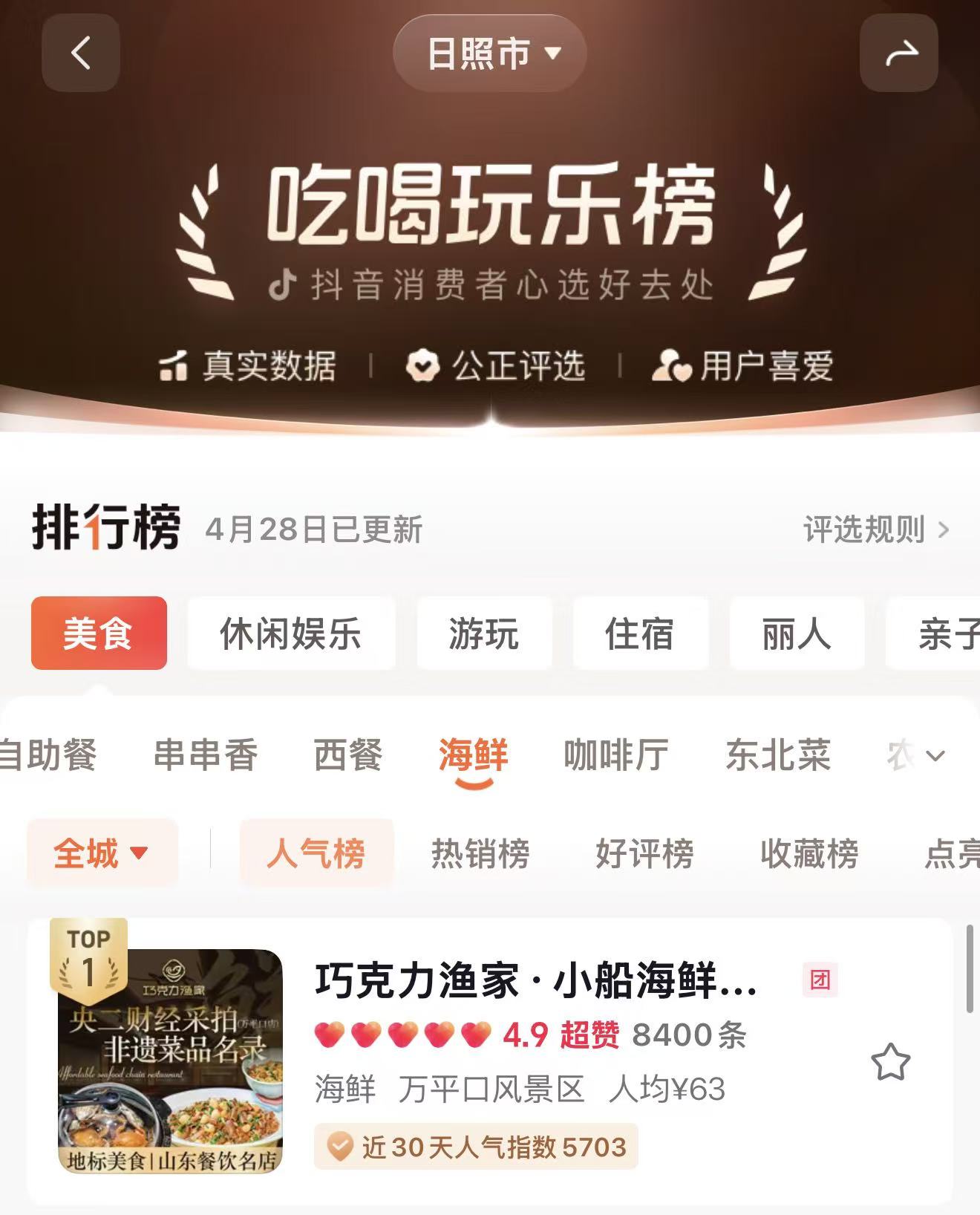
Task: Open 巧克力渔家·小船海鲜 restaurant card
Action: pos(536,981)
